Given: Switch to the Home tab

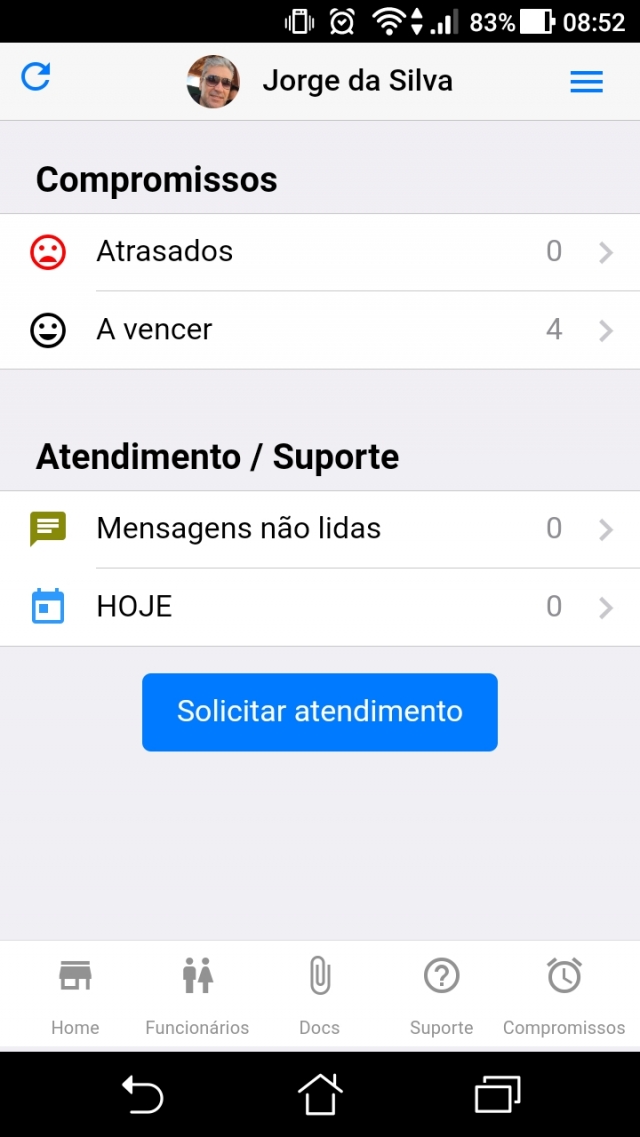Looking at the screenshot, I should click(75, 995).
